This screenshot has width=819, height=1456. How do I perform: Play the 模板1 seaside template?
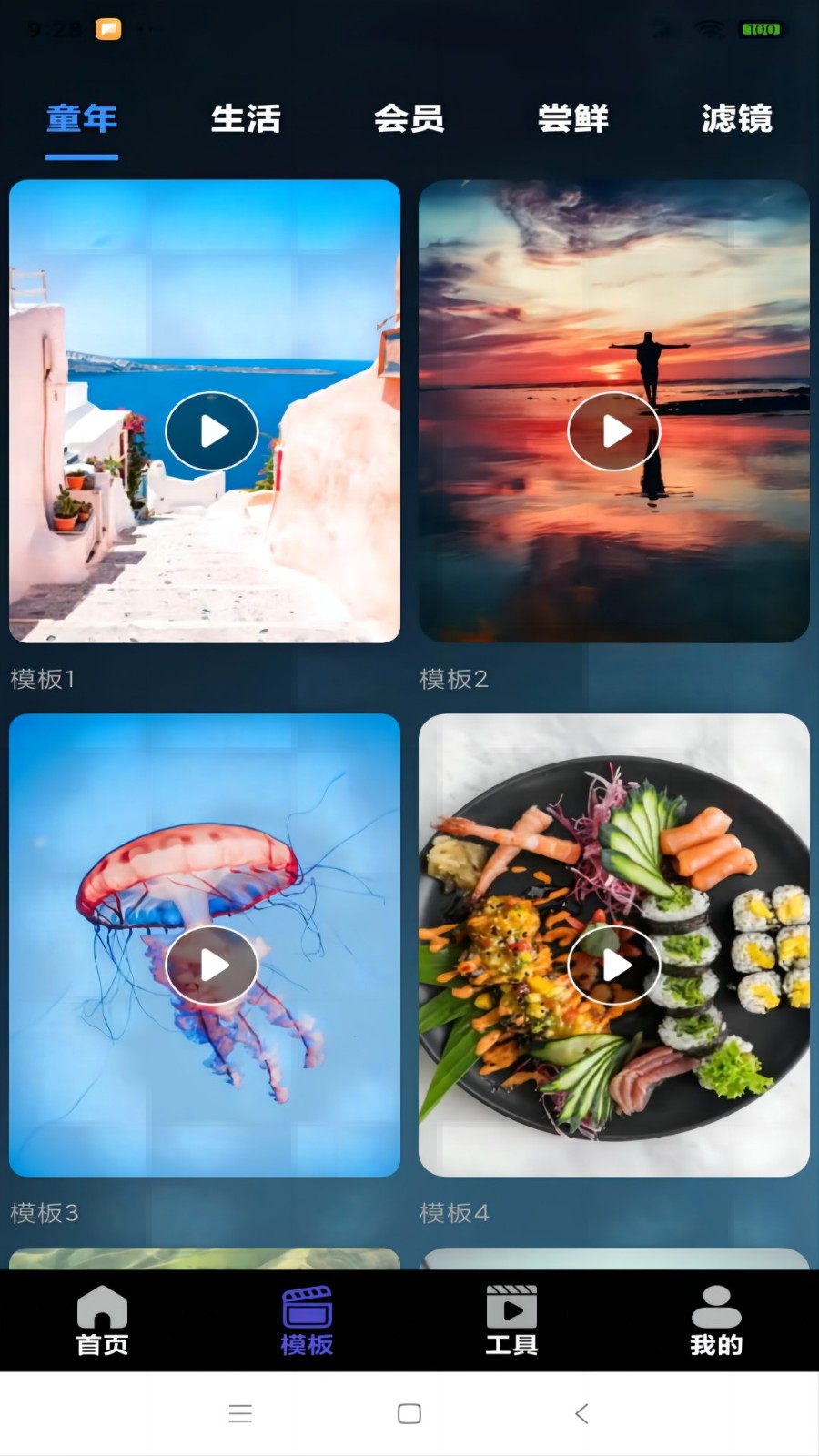212,431
